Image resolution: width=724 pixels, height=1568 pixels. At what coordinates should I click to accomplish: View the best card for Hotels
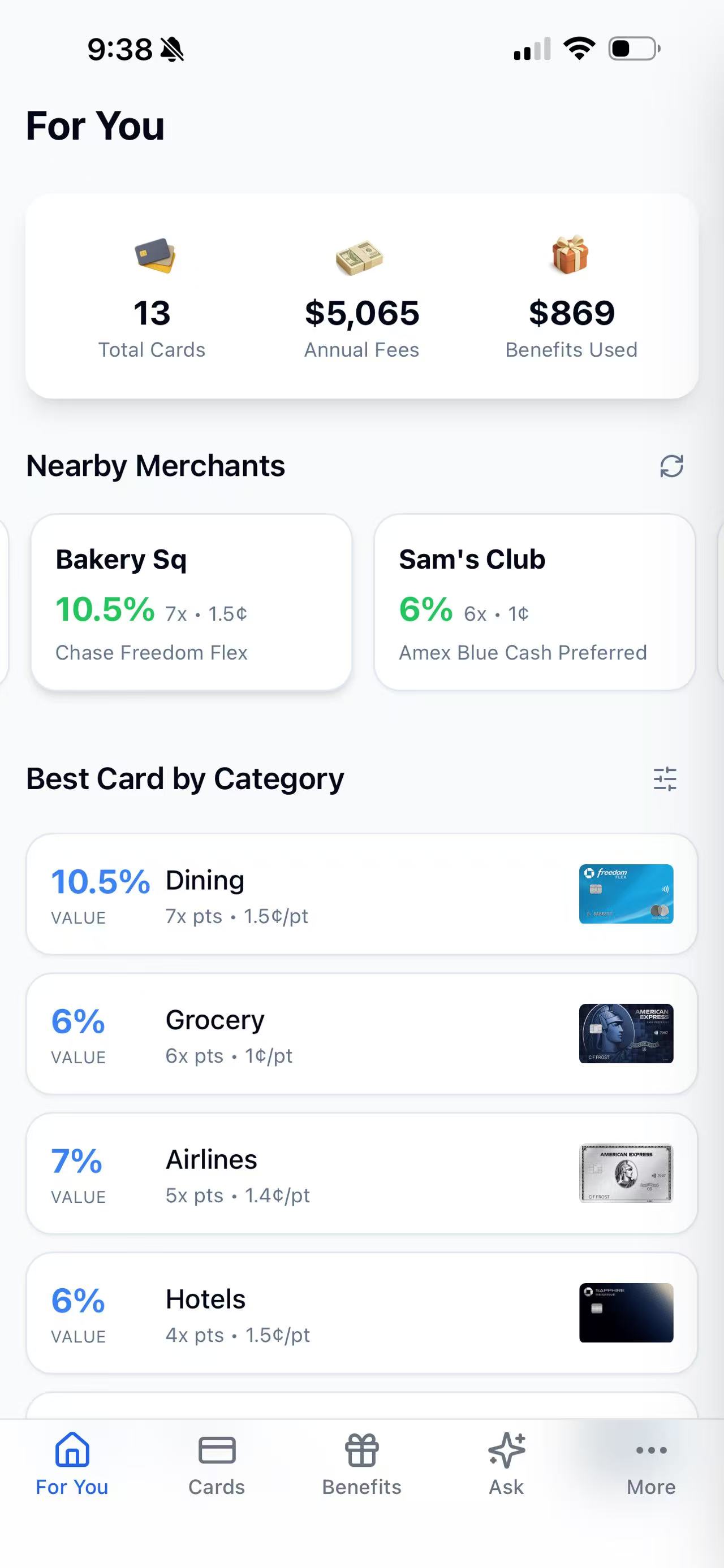pos(361,1313)
